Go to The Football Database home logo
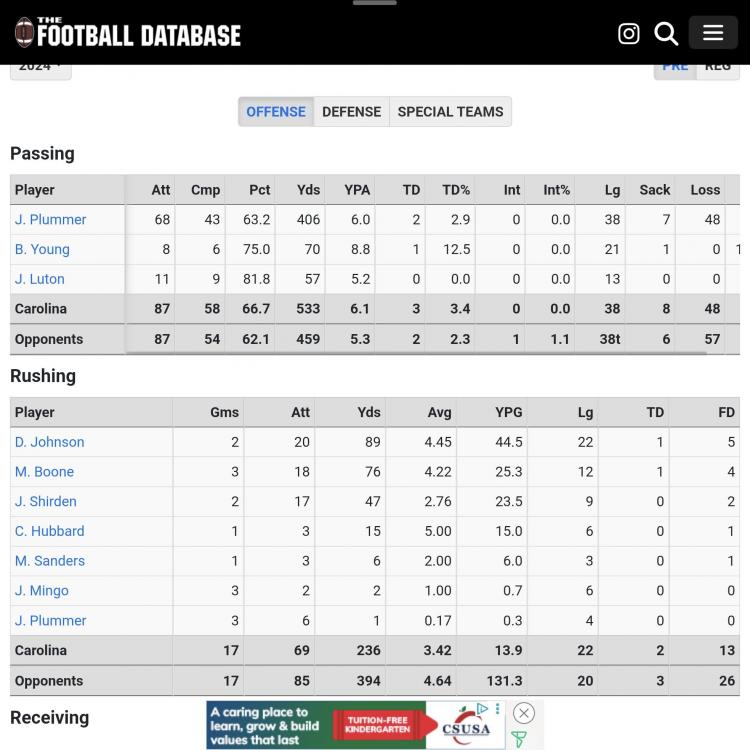Screen dimensions: 750x750 (128, 33)
